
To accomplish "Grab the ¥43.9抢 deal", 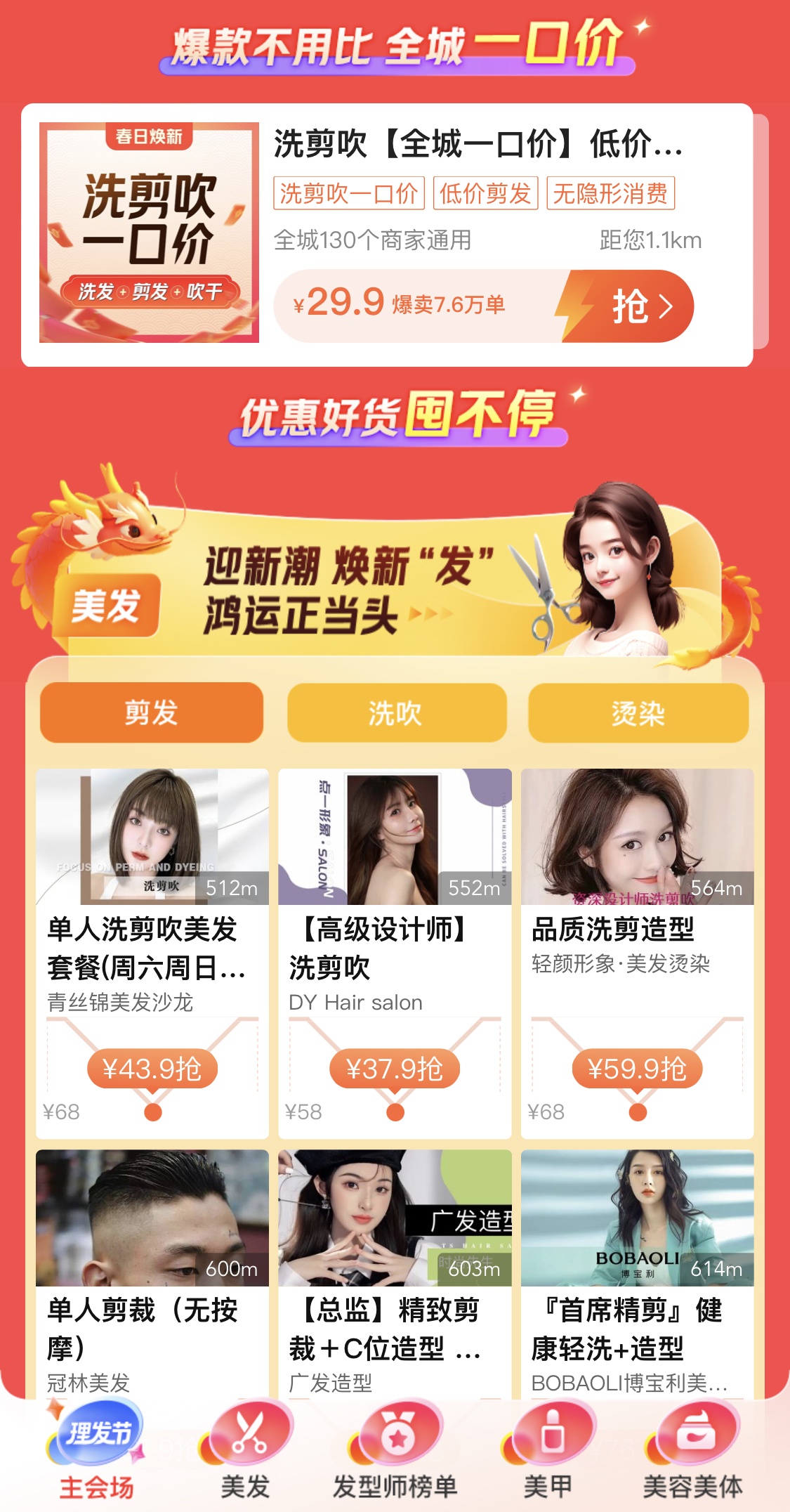I will coord(152,1069).
